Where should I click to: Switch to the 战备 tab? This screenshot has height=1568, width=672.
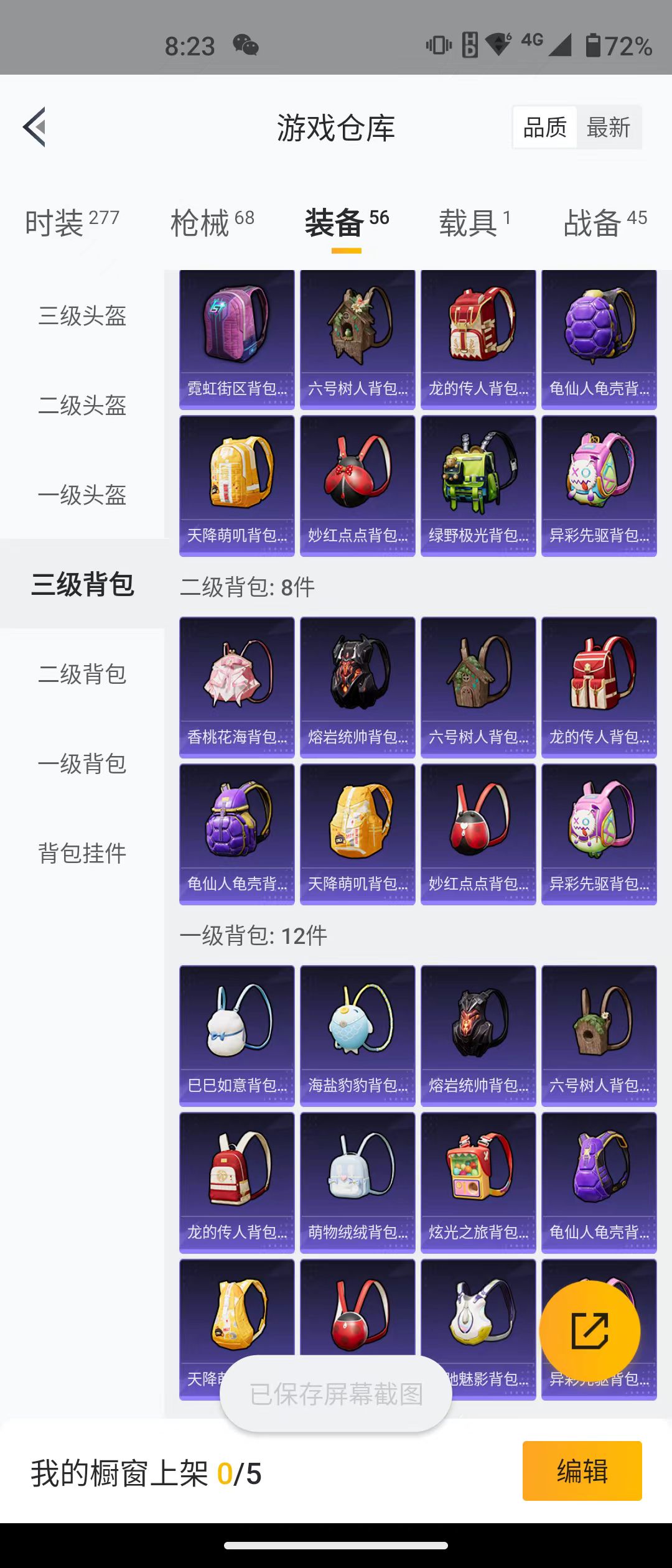pos(605,222)
